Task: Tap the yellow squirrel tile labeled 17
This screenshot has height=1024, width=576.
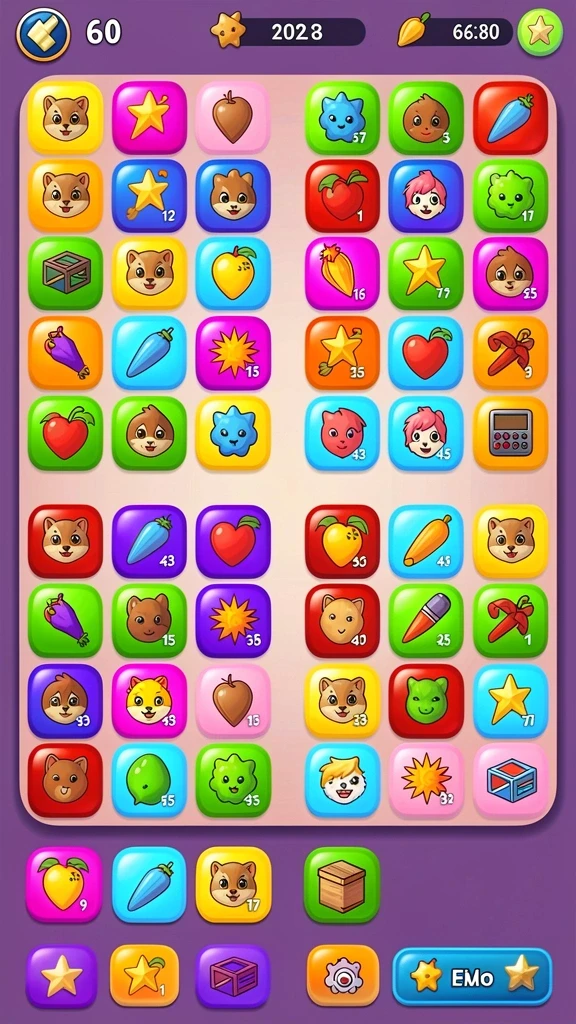Action: 233,885
